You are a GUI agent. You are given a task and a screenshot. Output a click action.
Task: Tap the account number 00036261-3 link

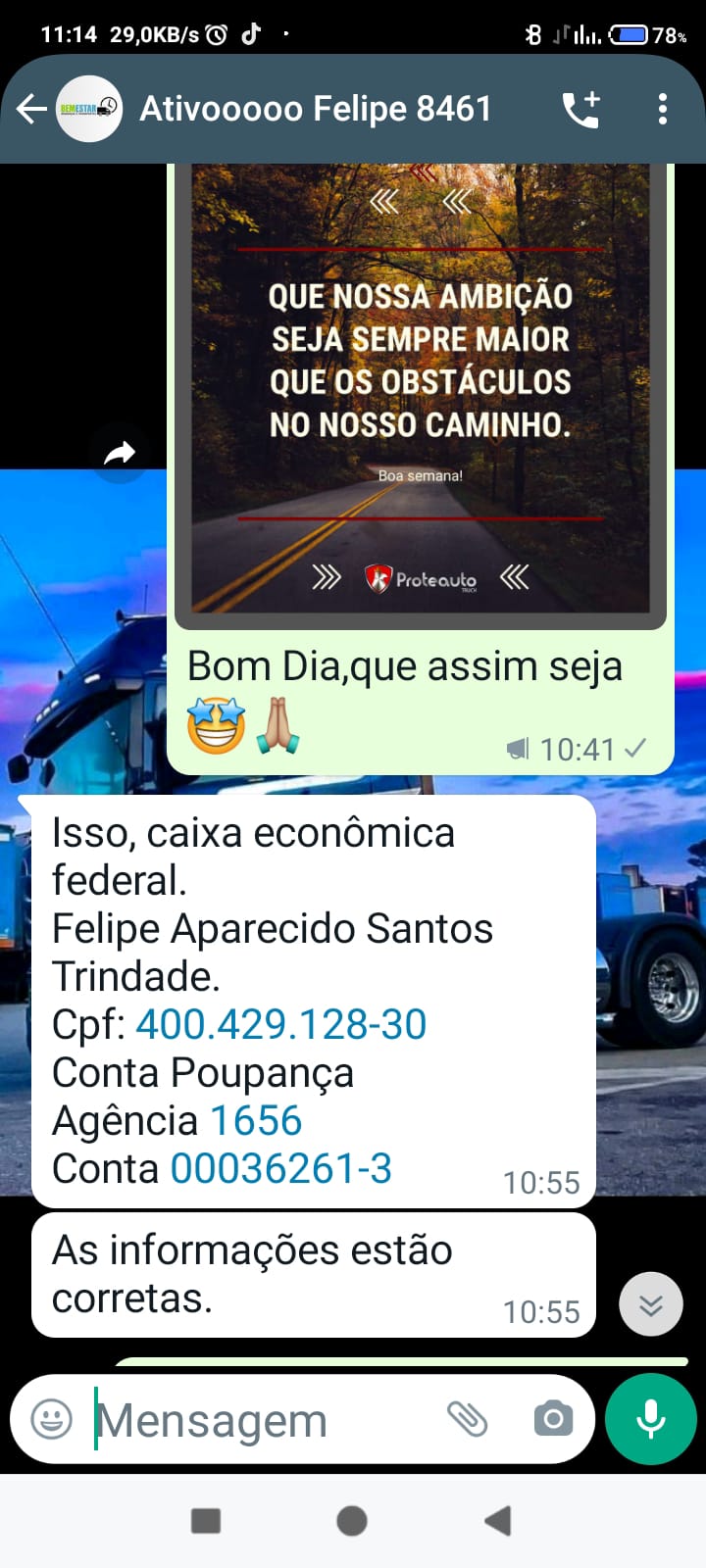click(x=281, y=1169)
